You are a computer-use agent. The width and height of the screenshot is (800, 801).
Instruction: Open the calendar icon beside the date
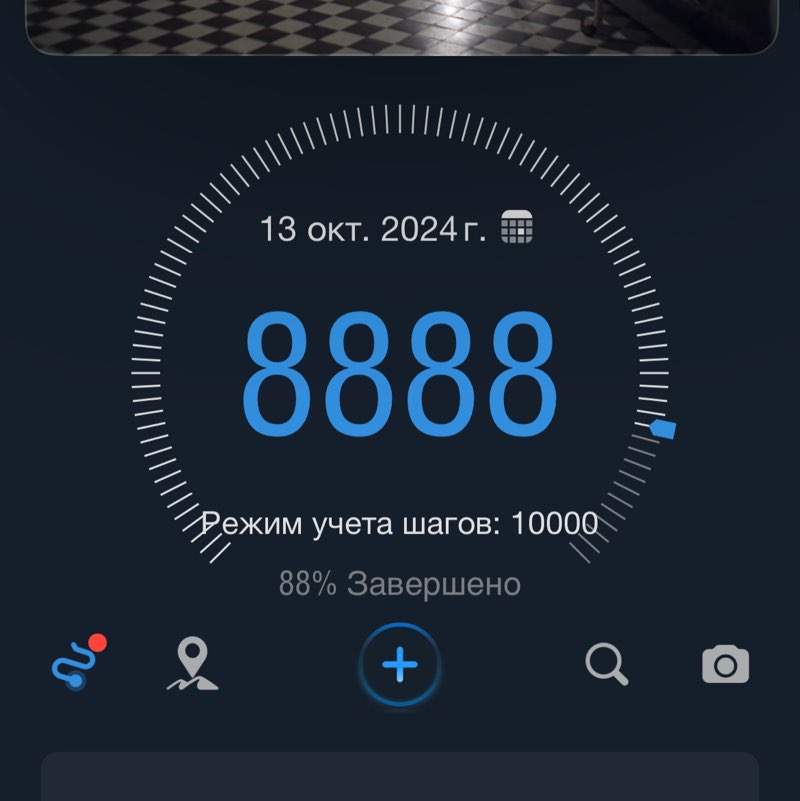pyautogui.click(x=515, y=228)
